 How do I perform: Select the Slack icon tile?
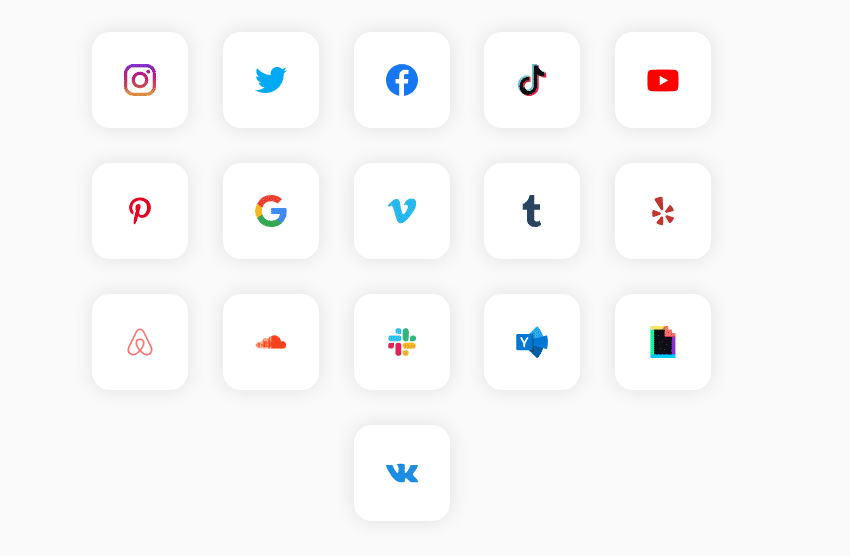(x=402, y=342)
